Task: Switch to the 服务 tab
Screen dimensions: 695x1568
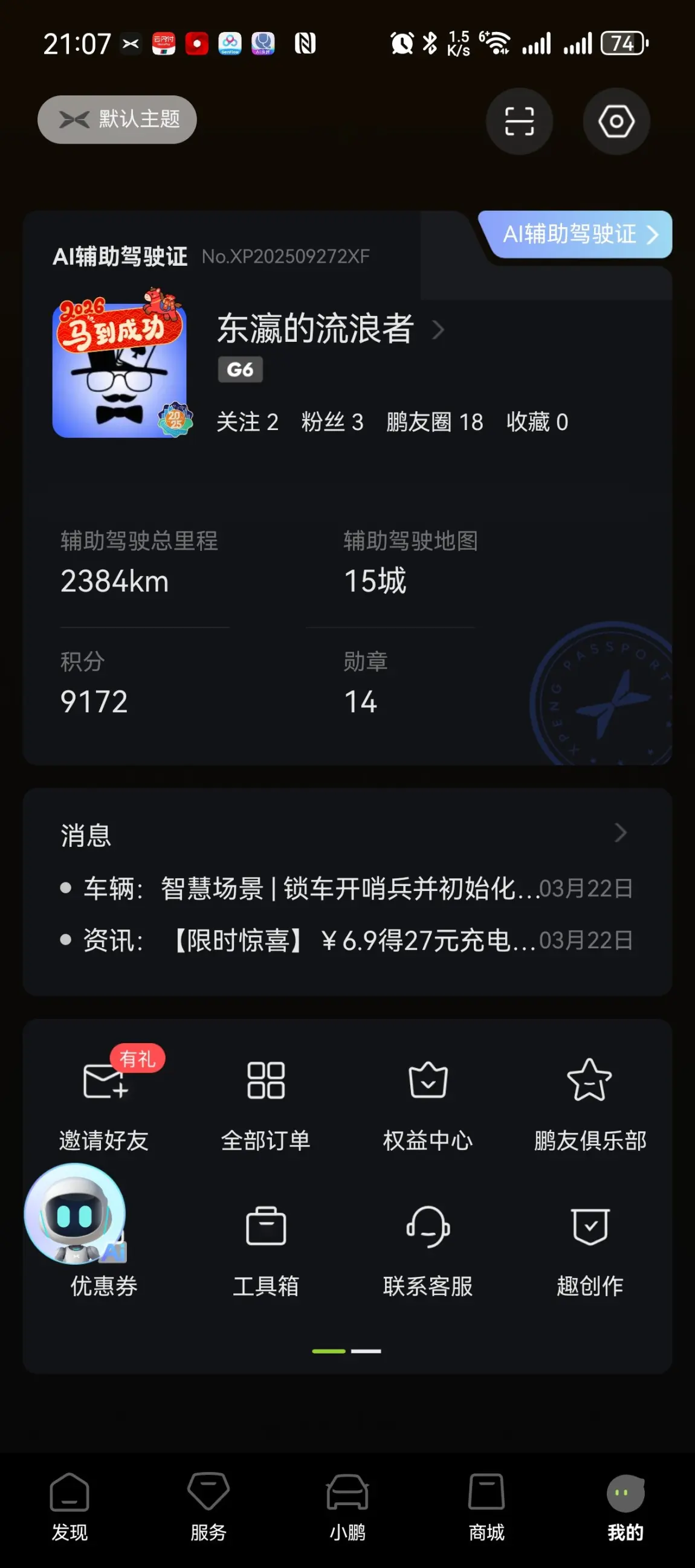Action: 208,1506
